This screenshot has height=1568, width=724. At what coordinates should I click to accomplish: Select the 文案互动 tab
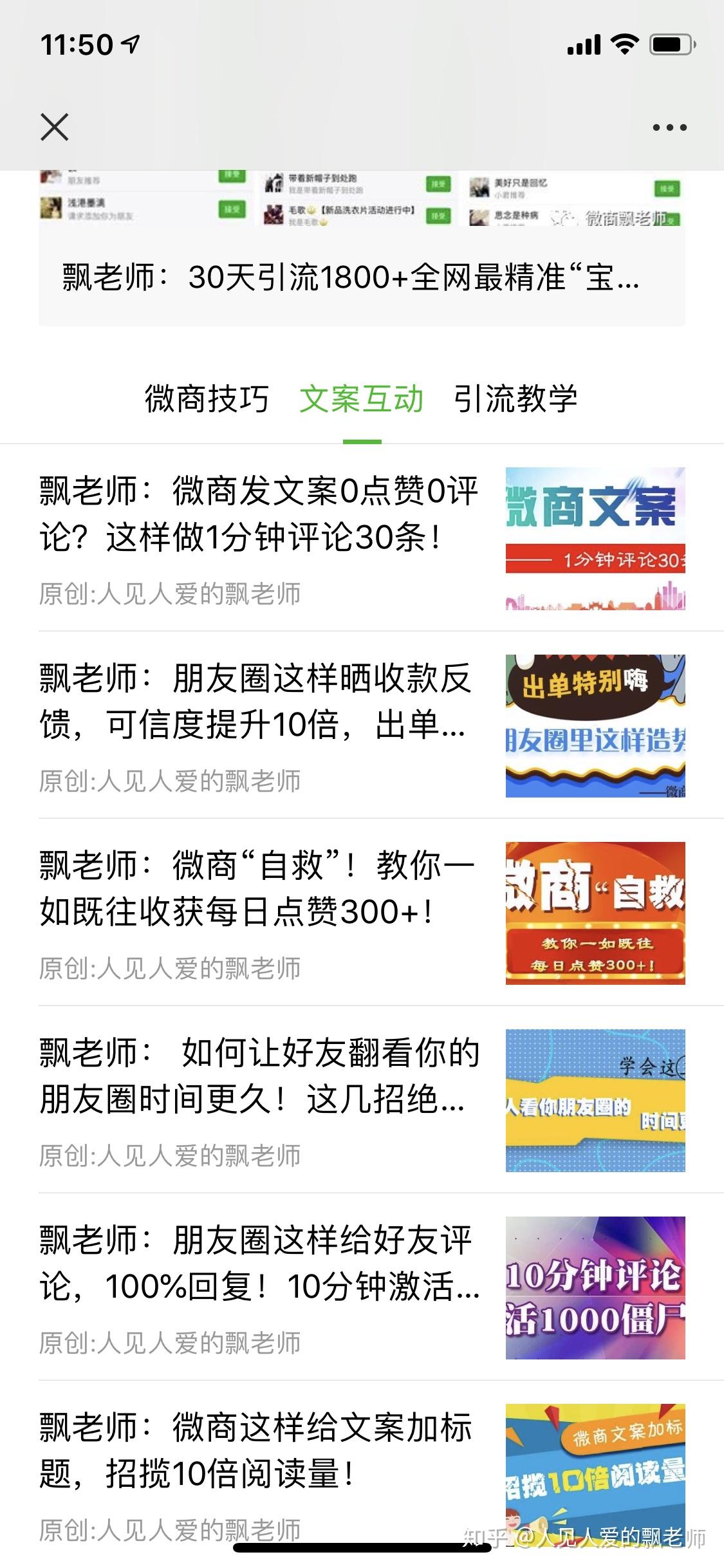[x=362, y=399]
